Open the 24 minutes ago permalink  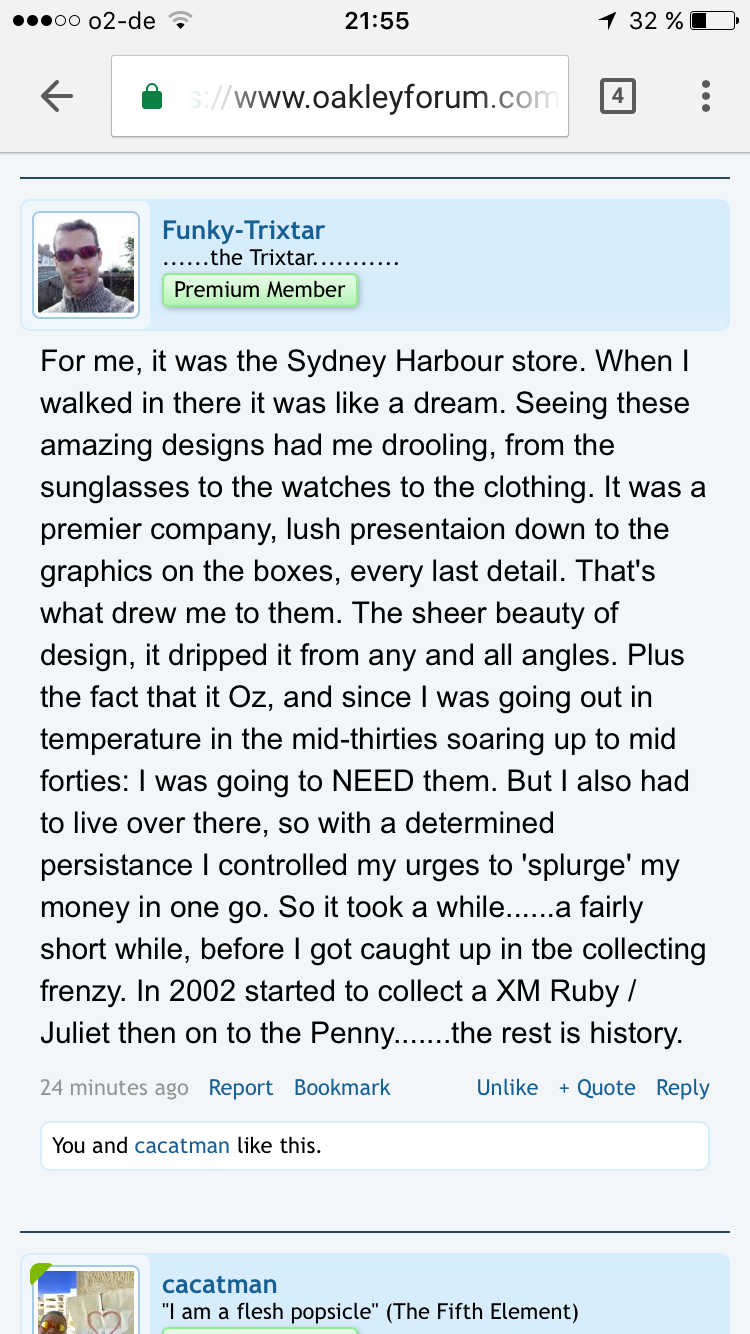click(114, 1088)
